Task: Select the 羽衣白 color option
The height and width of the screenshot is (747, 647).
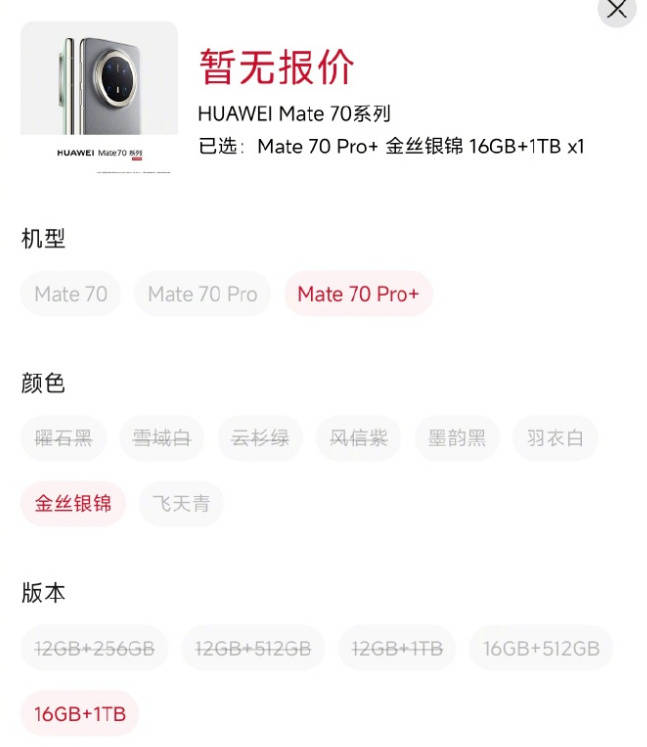Action: [555, 438]
